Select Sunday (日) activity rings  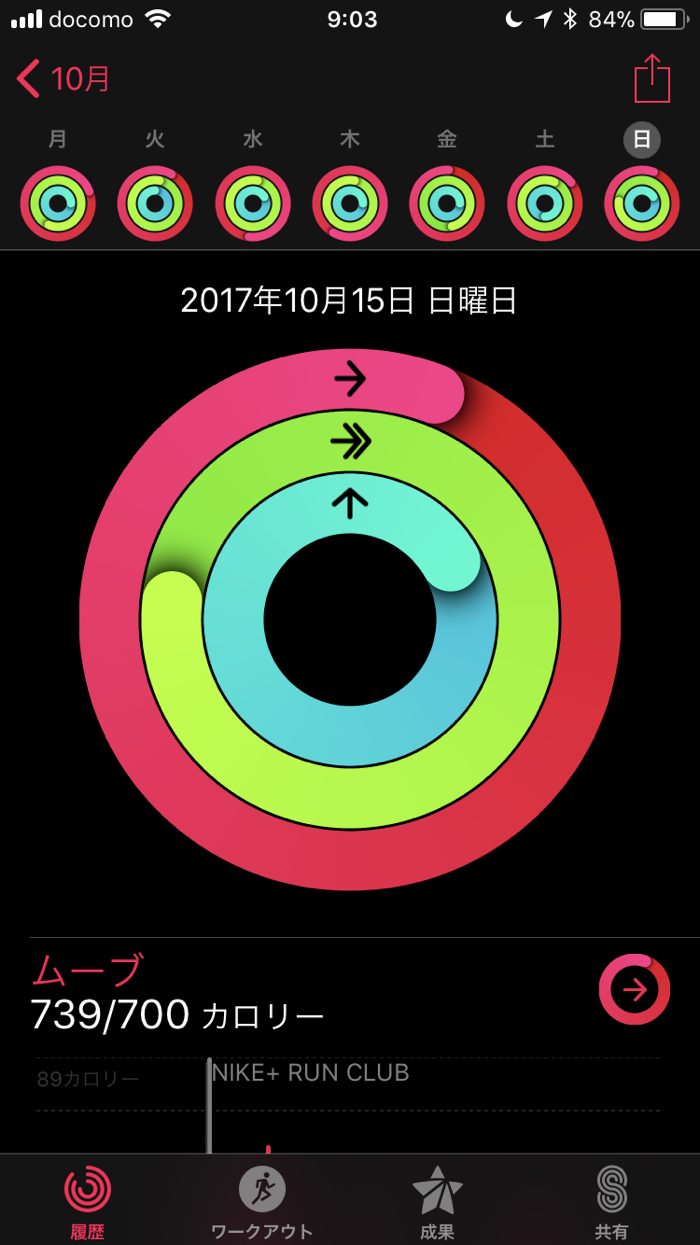click(x=642, y=203)
